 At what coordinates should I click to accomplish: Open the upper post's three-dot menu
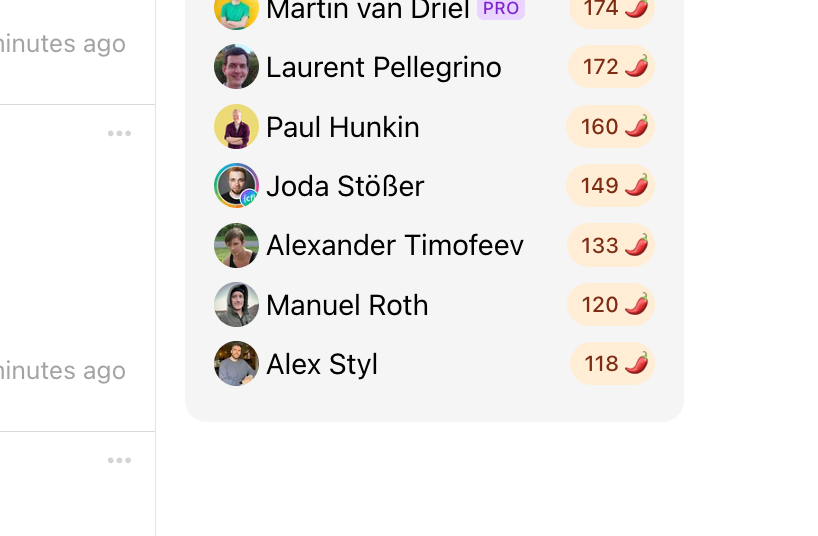(x=120, y=133)
